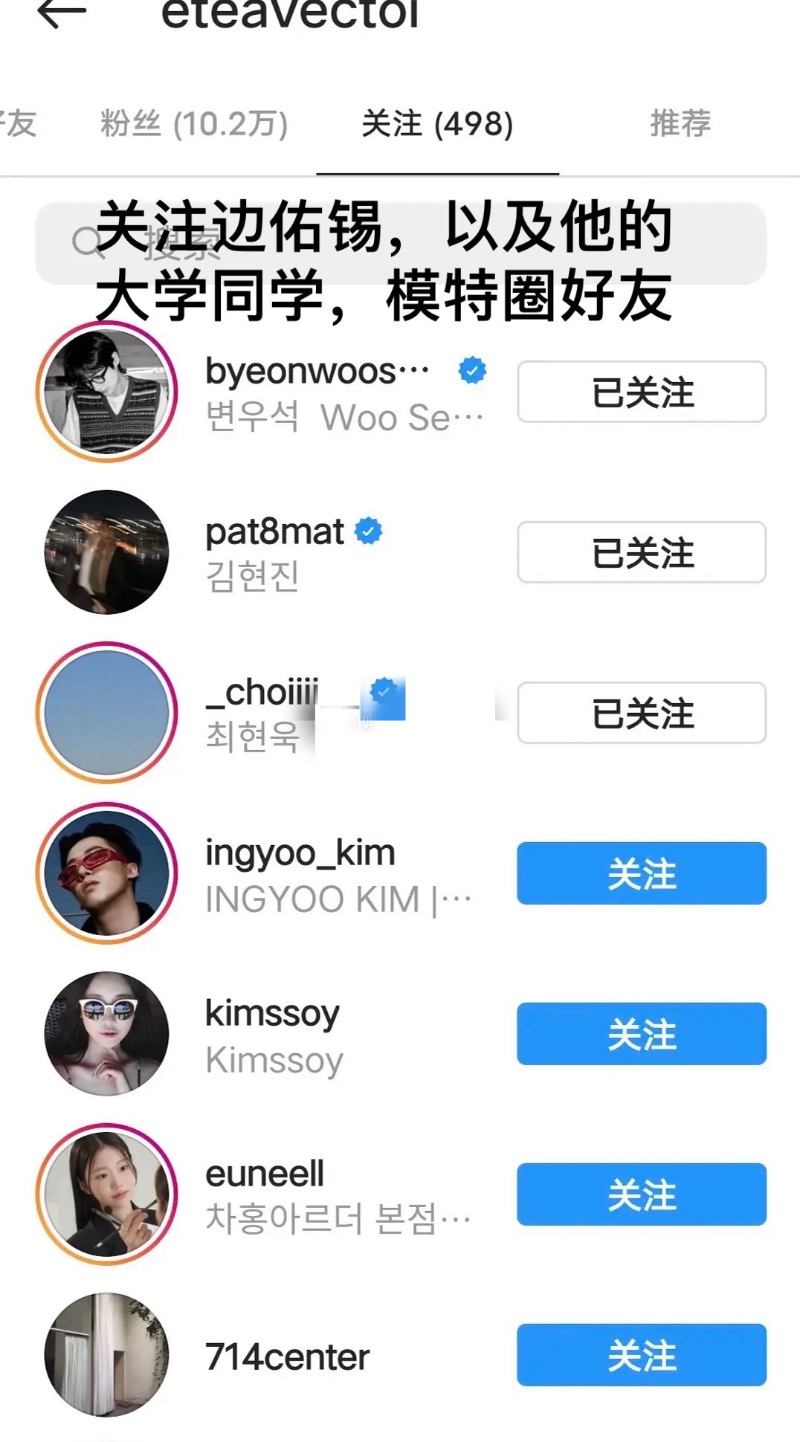800x1442 pixels.
Task: Select the 关注 (498) tab
Action: 437,124
